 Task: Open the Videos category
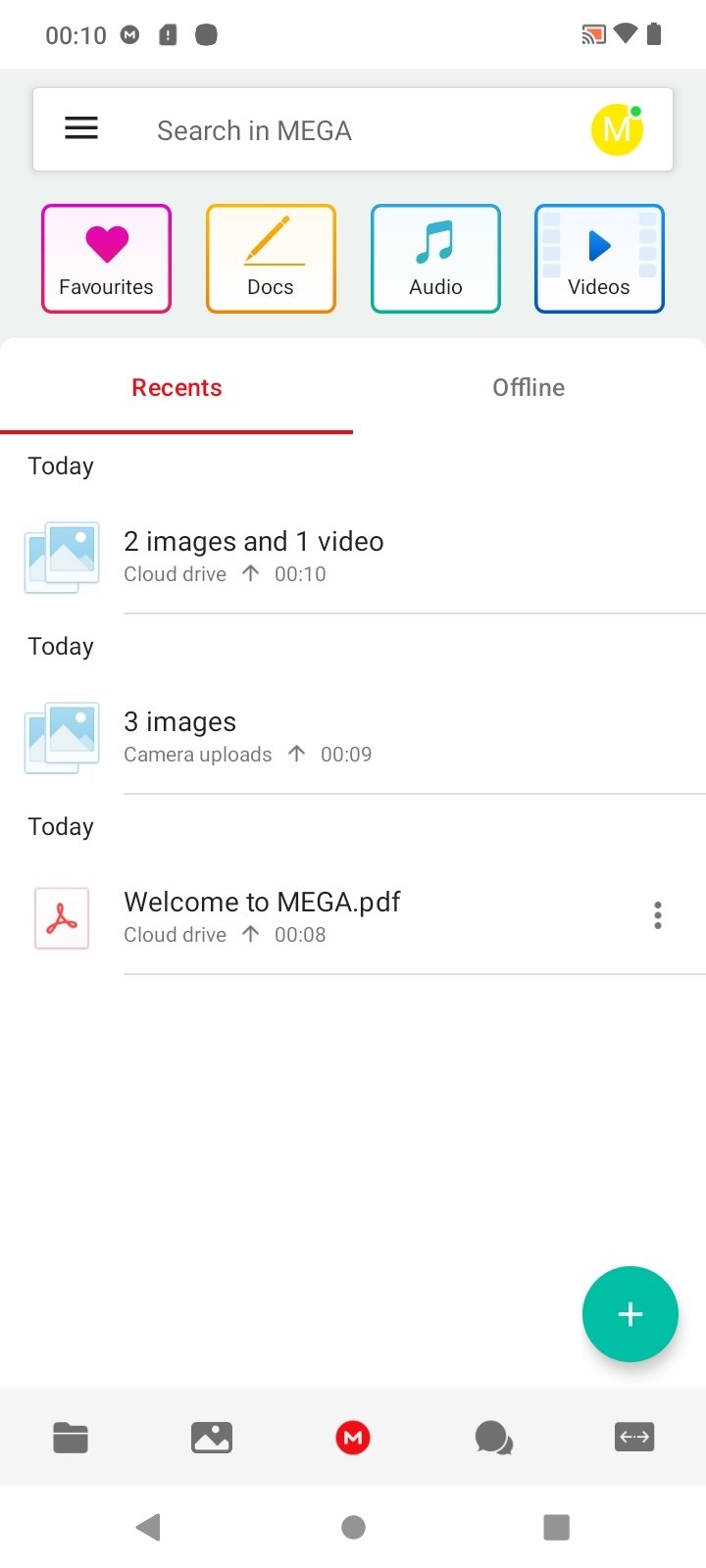(x=599, y=259)
